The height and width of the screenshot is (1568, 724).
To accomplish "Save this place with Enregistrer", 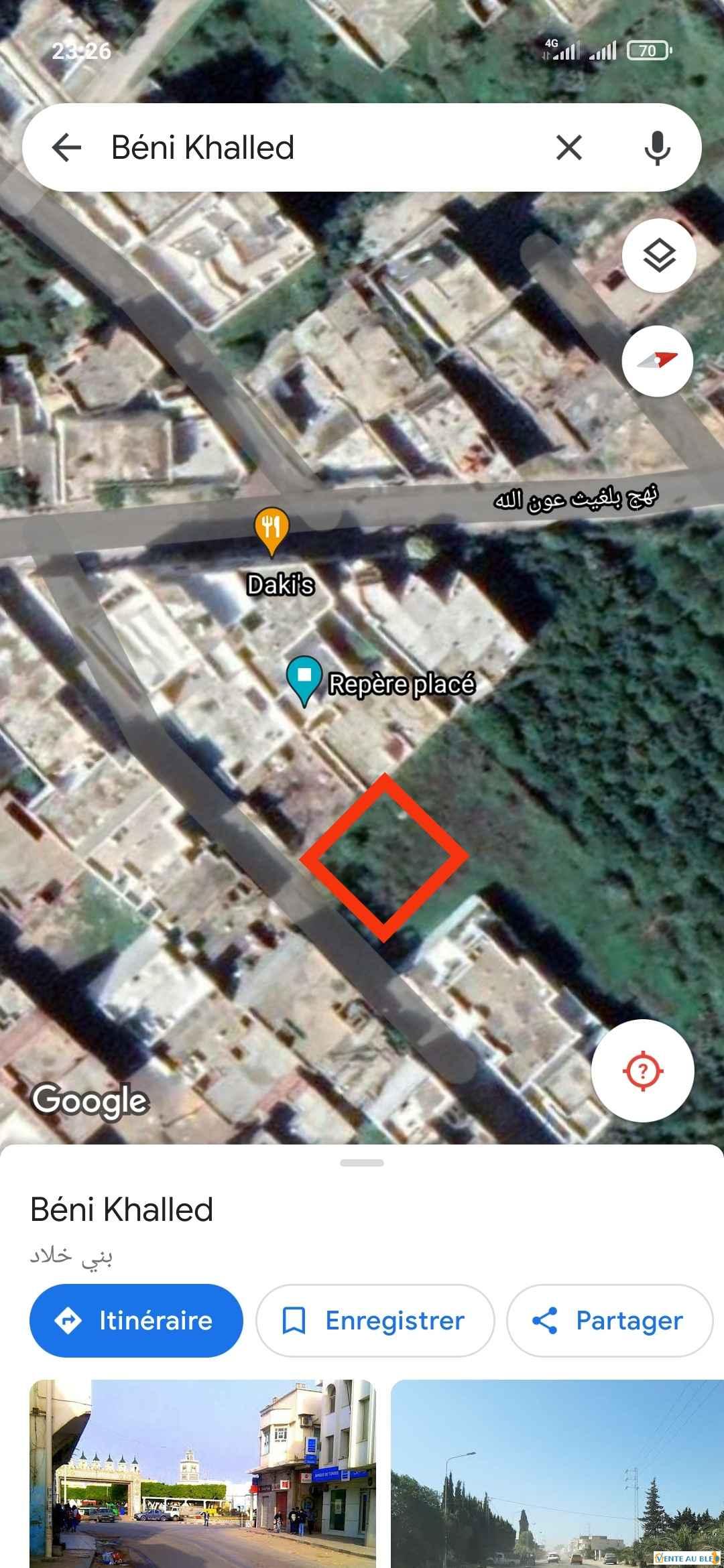I will pos(375,1321).
